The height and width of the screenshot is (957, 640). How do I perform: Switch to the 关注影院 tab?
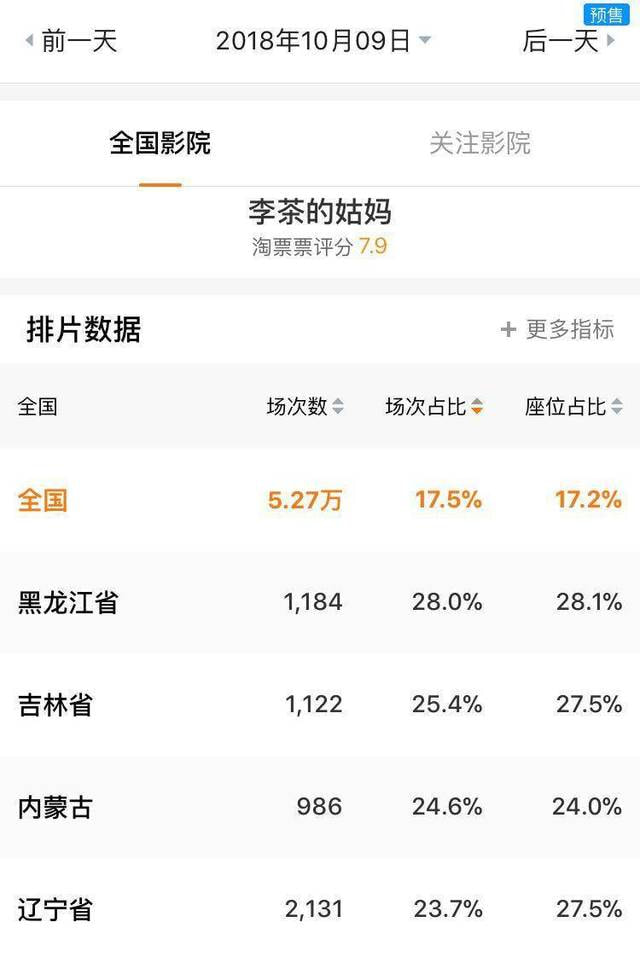pos(480,143)
